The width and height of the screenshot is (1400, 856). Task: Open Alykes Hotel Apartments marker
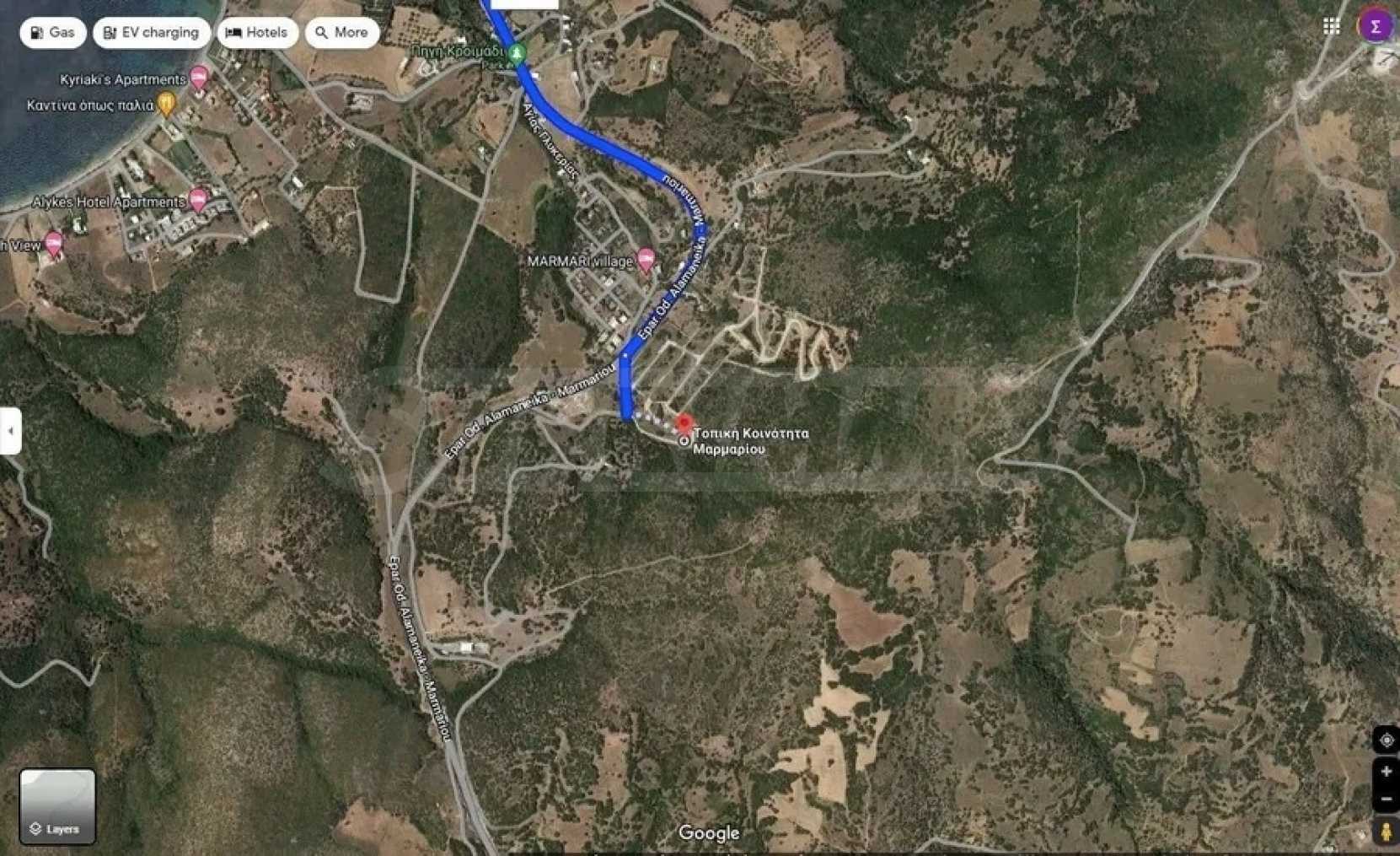click(198, 200)
